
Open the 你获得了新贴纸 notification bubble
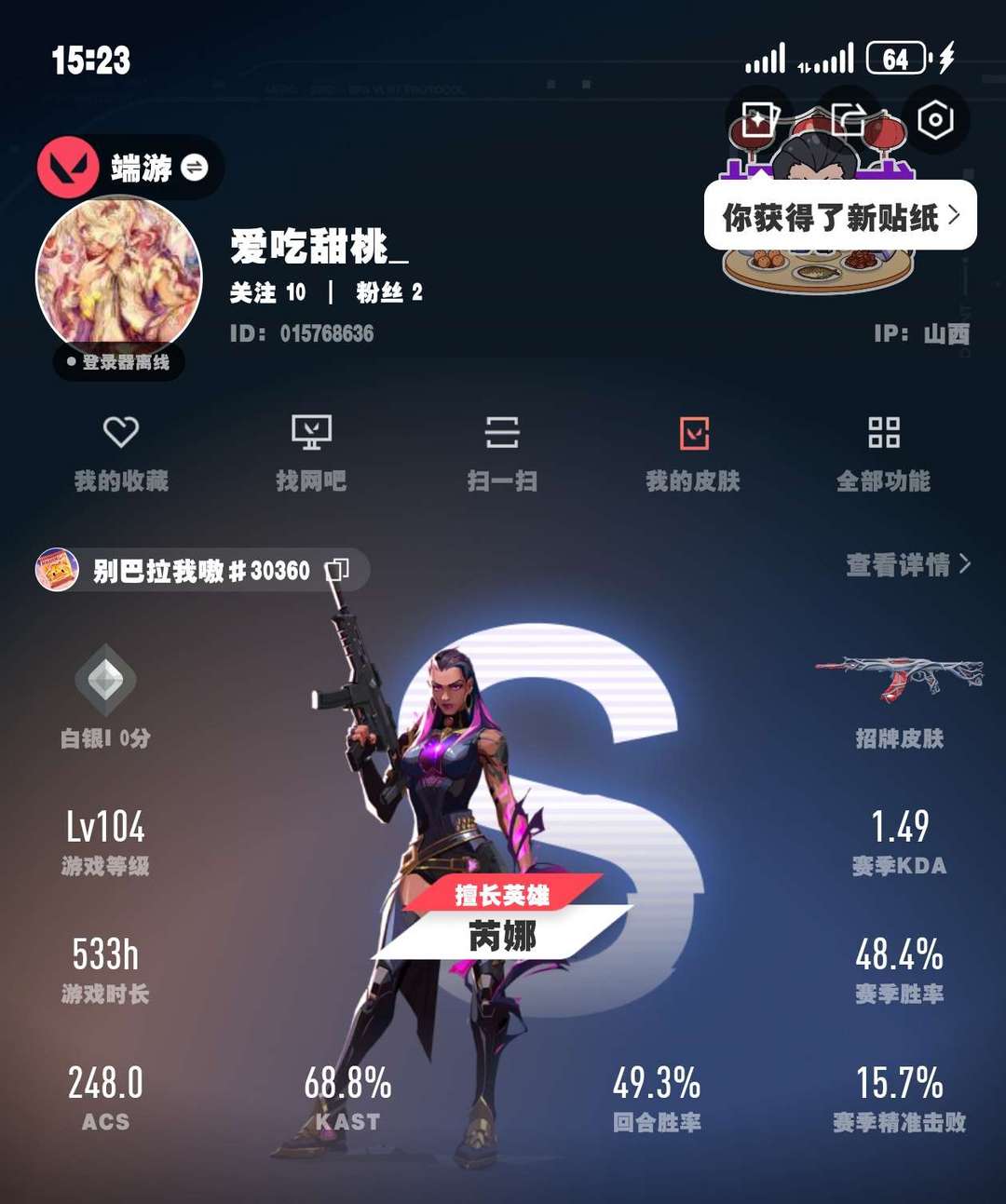840,216
